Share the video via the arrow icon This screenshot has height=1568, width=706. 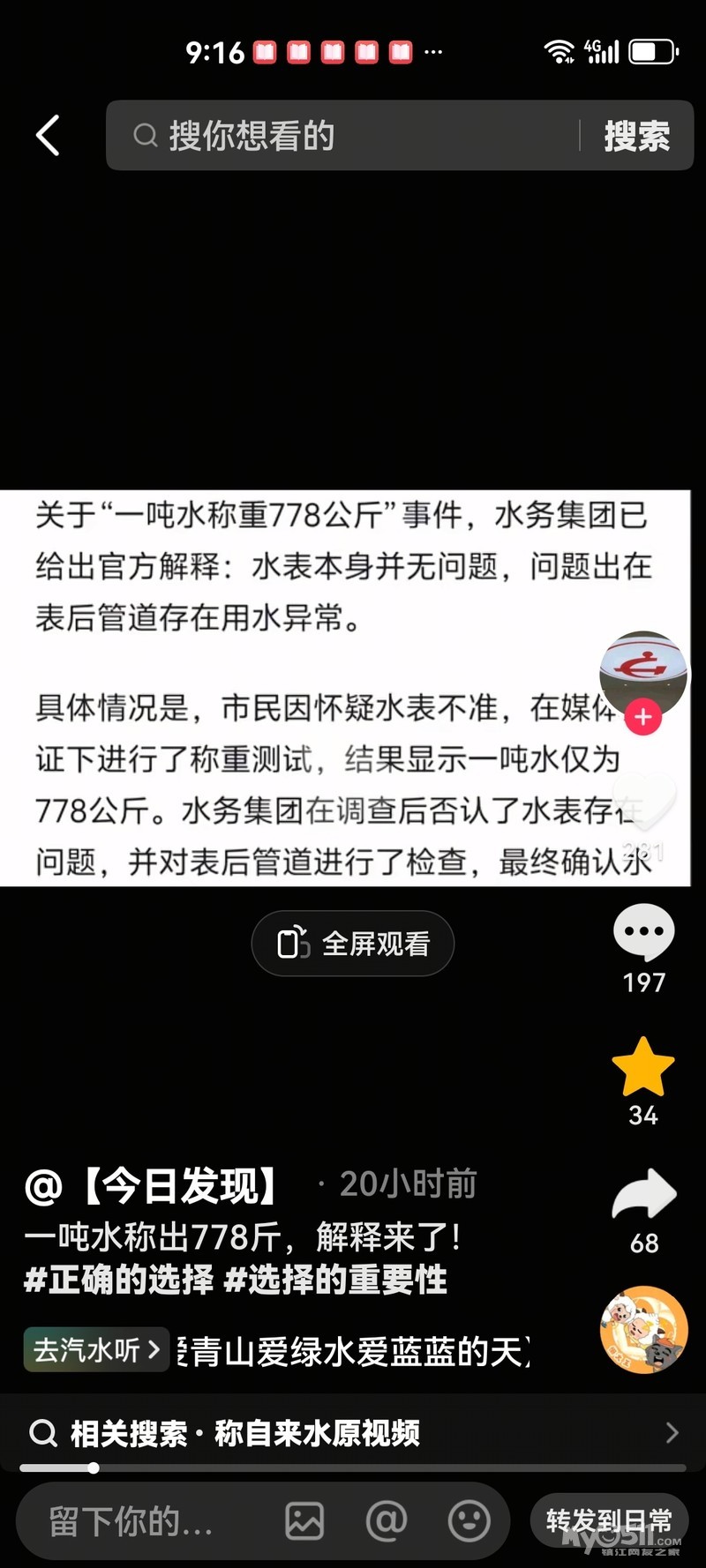(643, 1195)
